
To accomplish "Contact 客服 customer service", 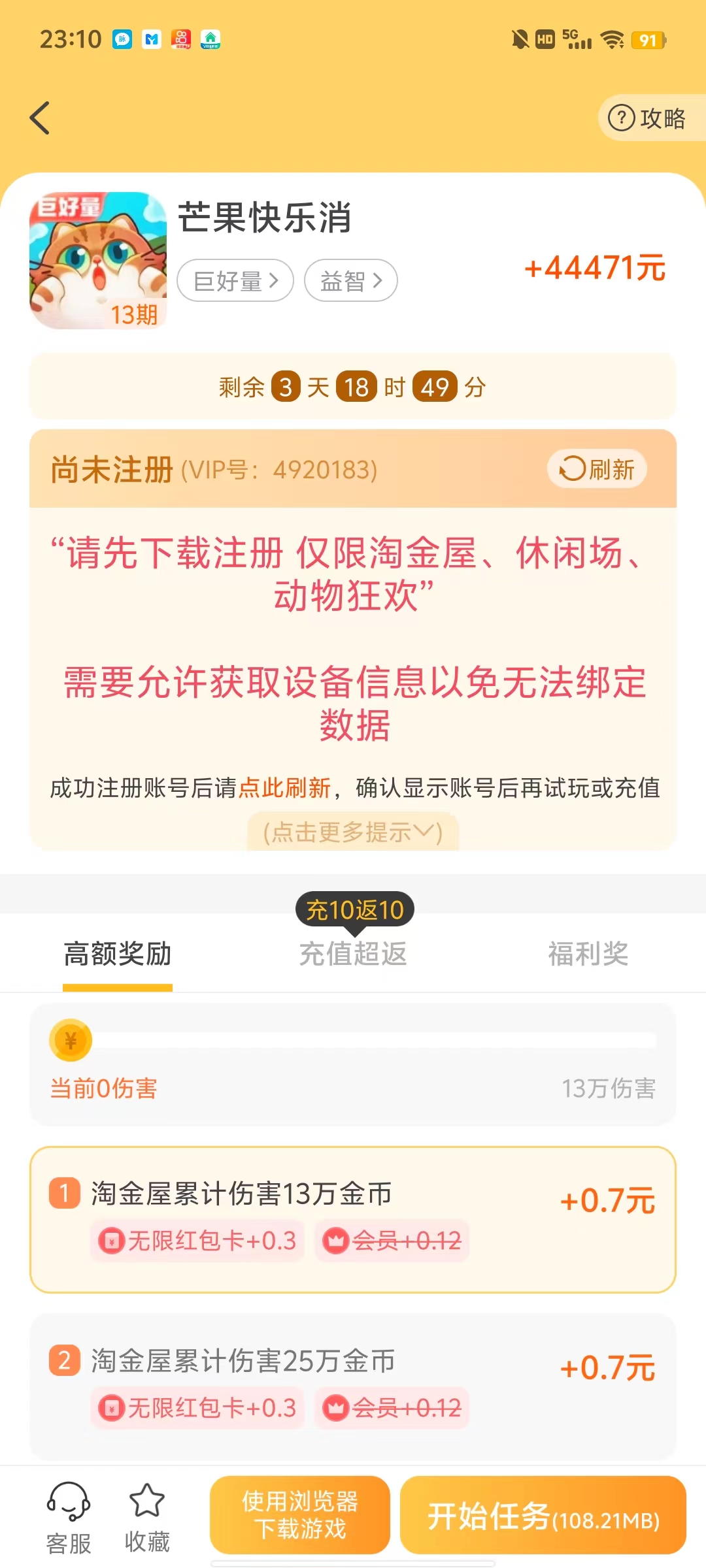I will pyautogui.click(x=69, y=1518).
